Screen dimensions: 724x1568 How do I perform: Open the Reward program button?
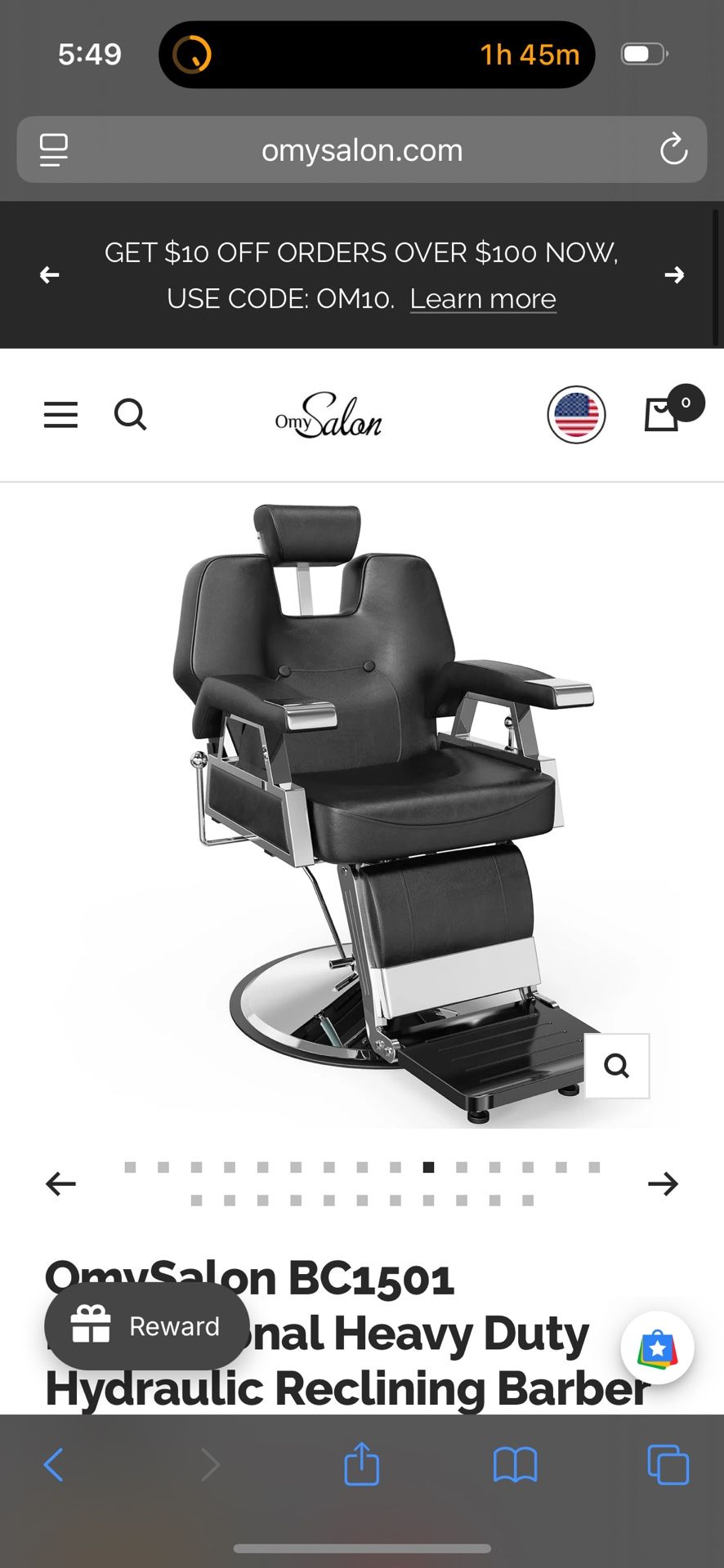coord(146,1326)
